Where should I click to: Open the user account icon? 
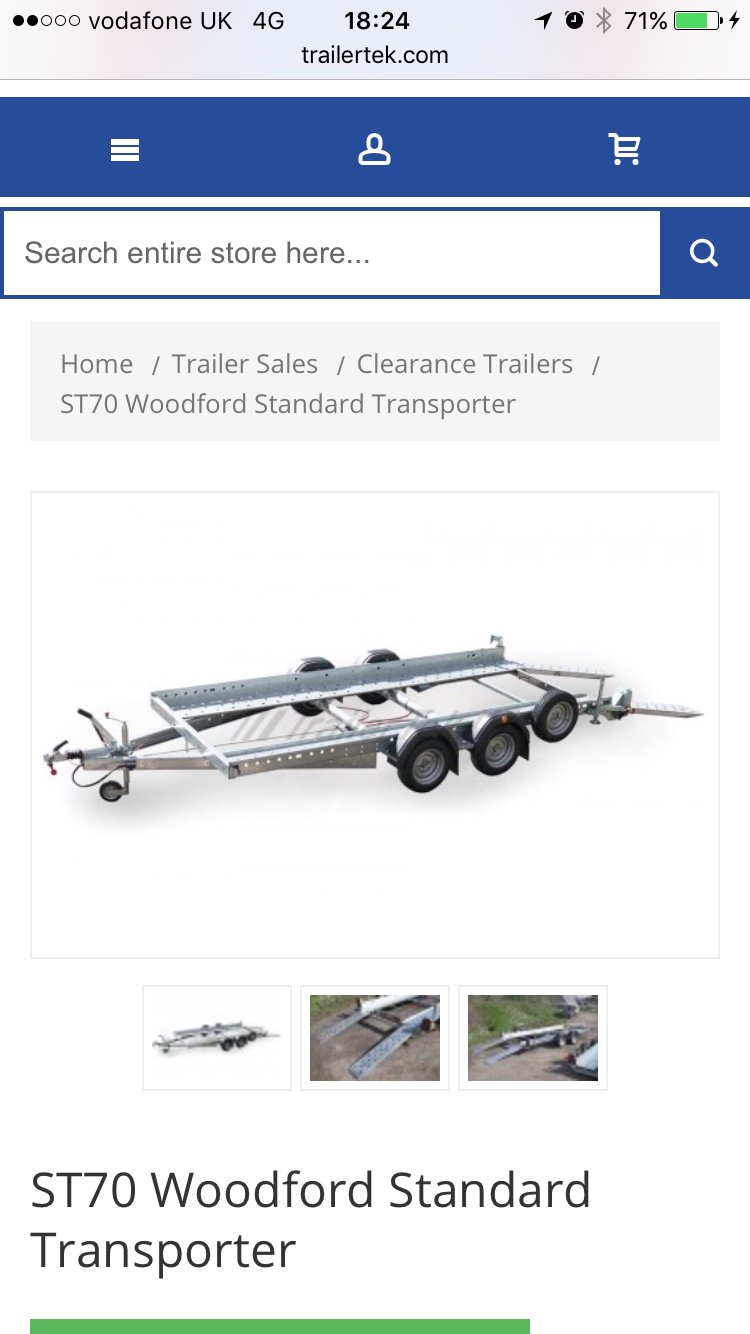[x=374, y=150]
